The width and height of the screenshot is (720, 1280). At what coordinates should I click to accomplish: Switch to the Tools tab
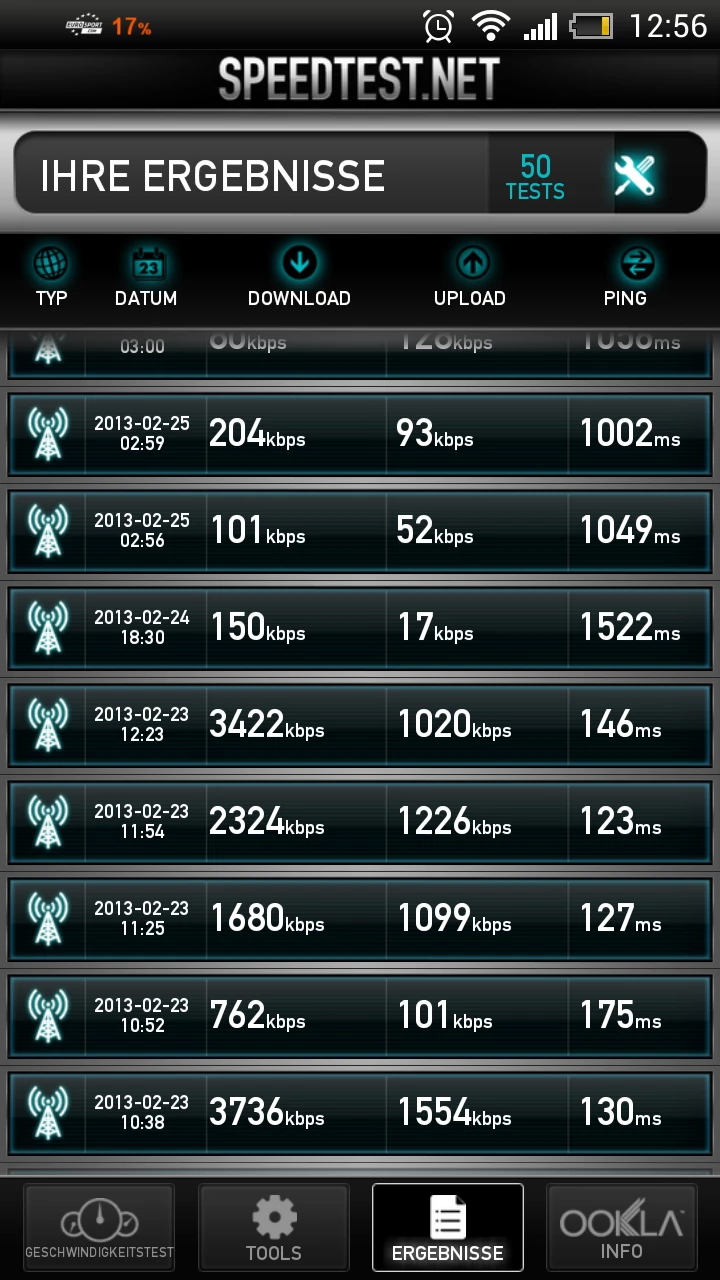(x=273, y=1228)
